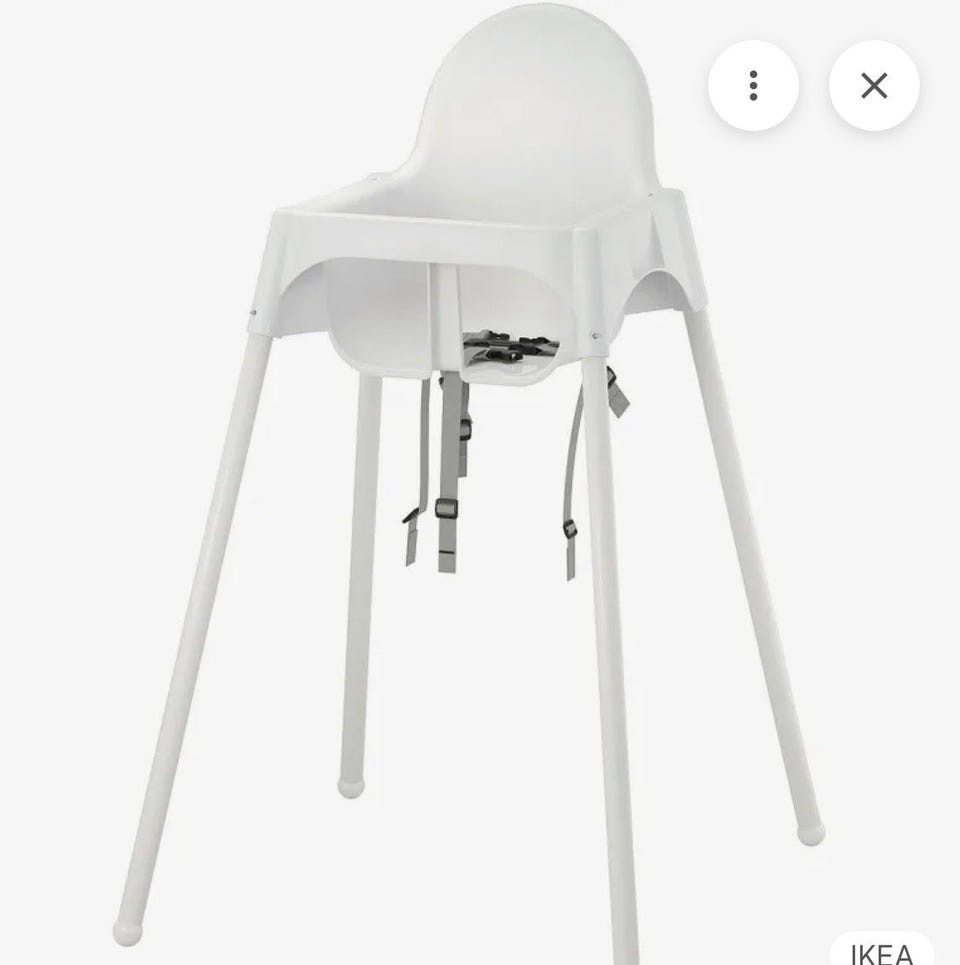Open the three-dot overflow menu
The width and height of the screenshot is (960, 965).
(753, 86)
